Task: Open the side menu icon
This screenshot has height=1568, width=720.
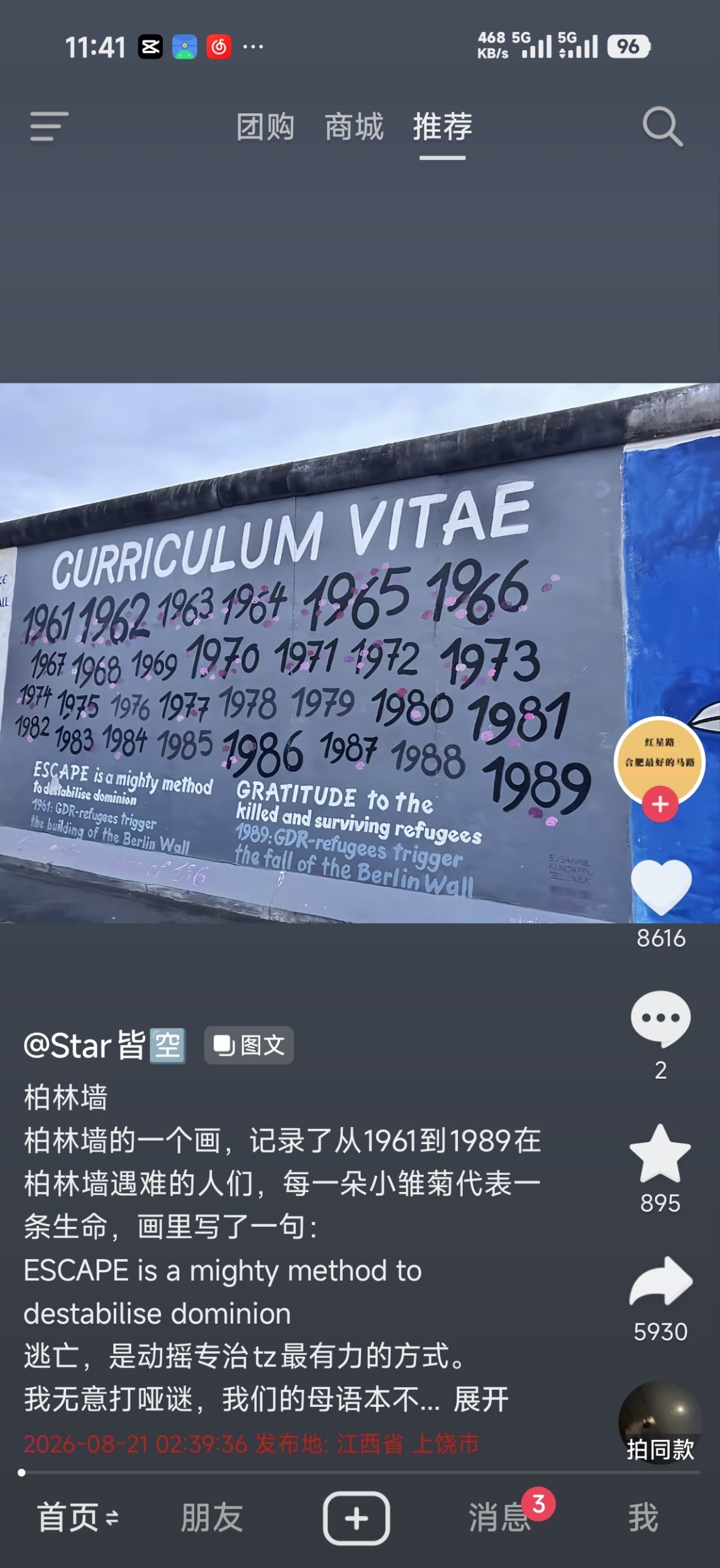Action: point(49,126)
